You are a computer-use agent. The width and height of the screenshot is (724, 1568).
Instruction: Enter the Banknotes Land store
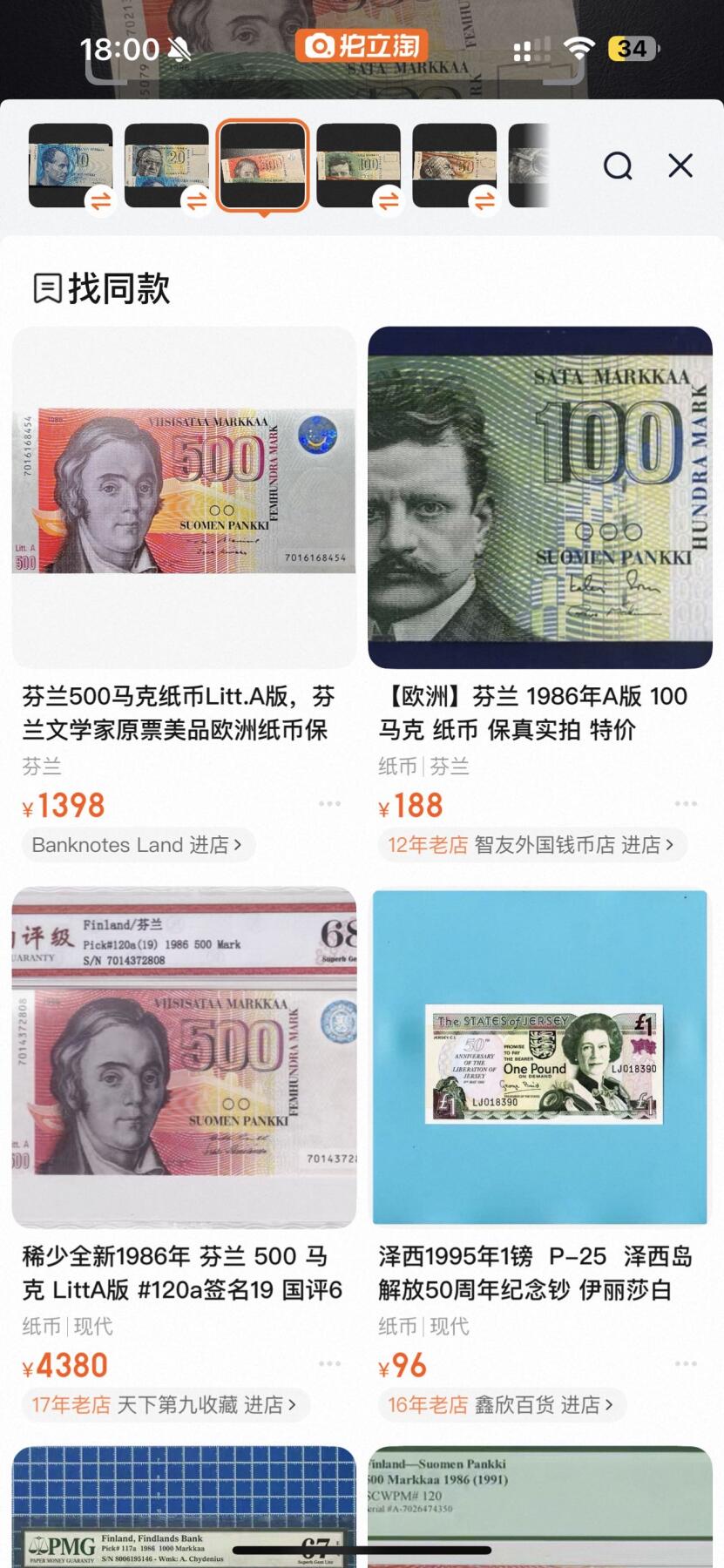137,845
